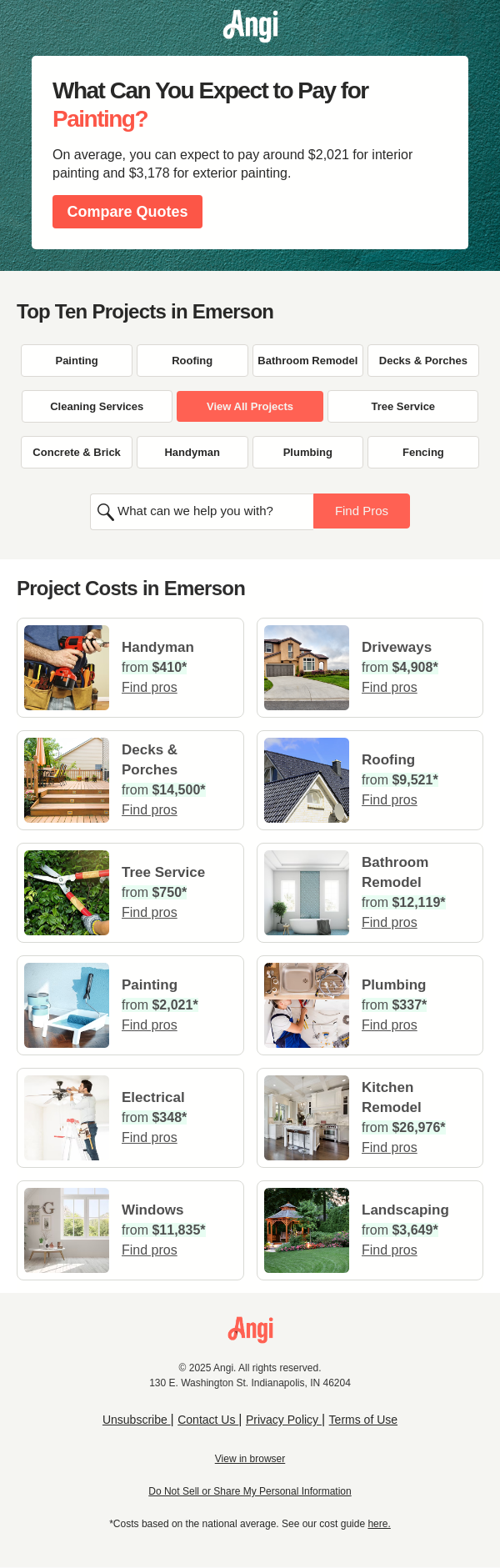Select the Fencing project chip
Screen dimensions: 500x1568
422,453
